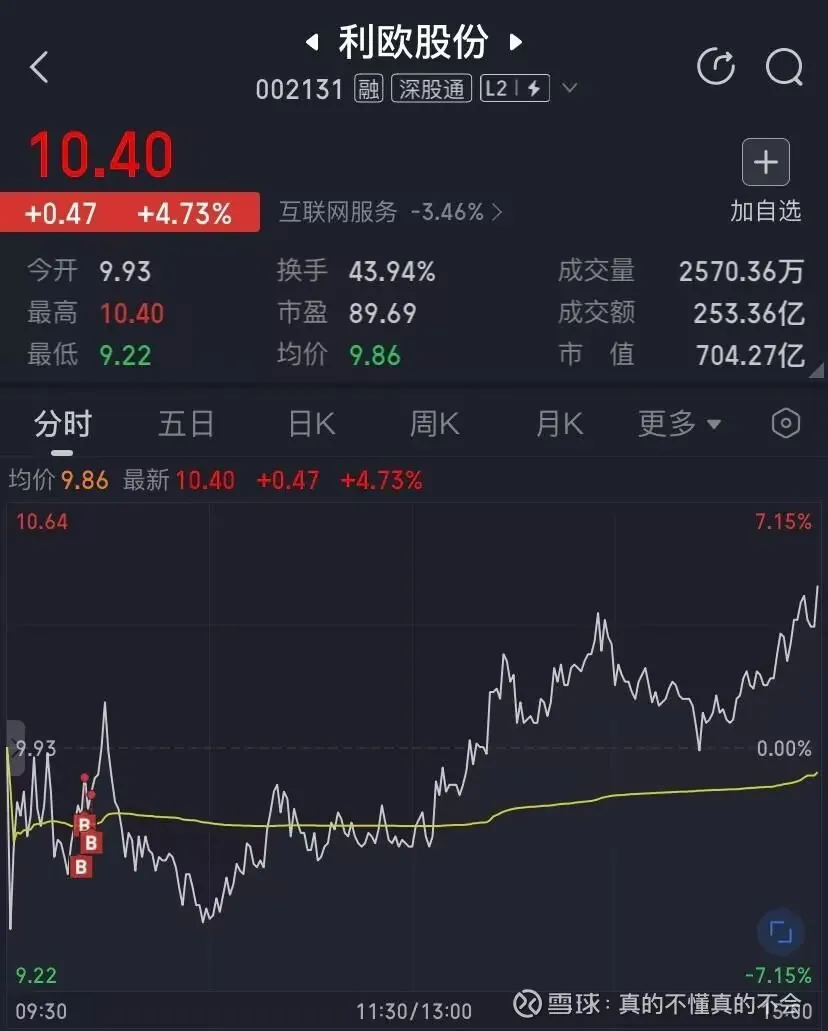828x1031 pixels.
Task: Switch to the 五日 chart tab
Action: pos(186,424)
